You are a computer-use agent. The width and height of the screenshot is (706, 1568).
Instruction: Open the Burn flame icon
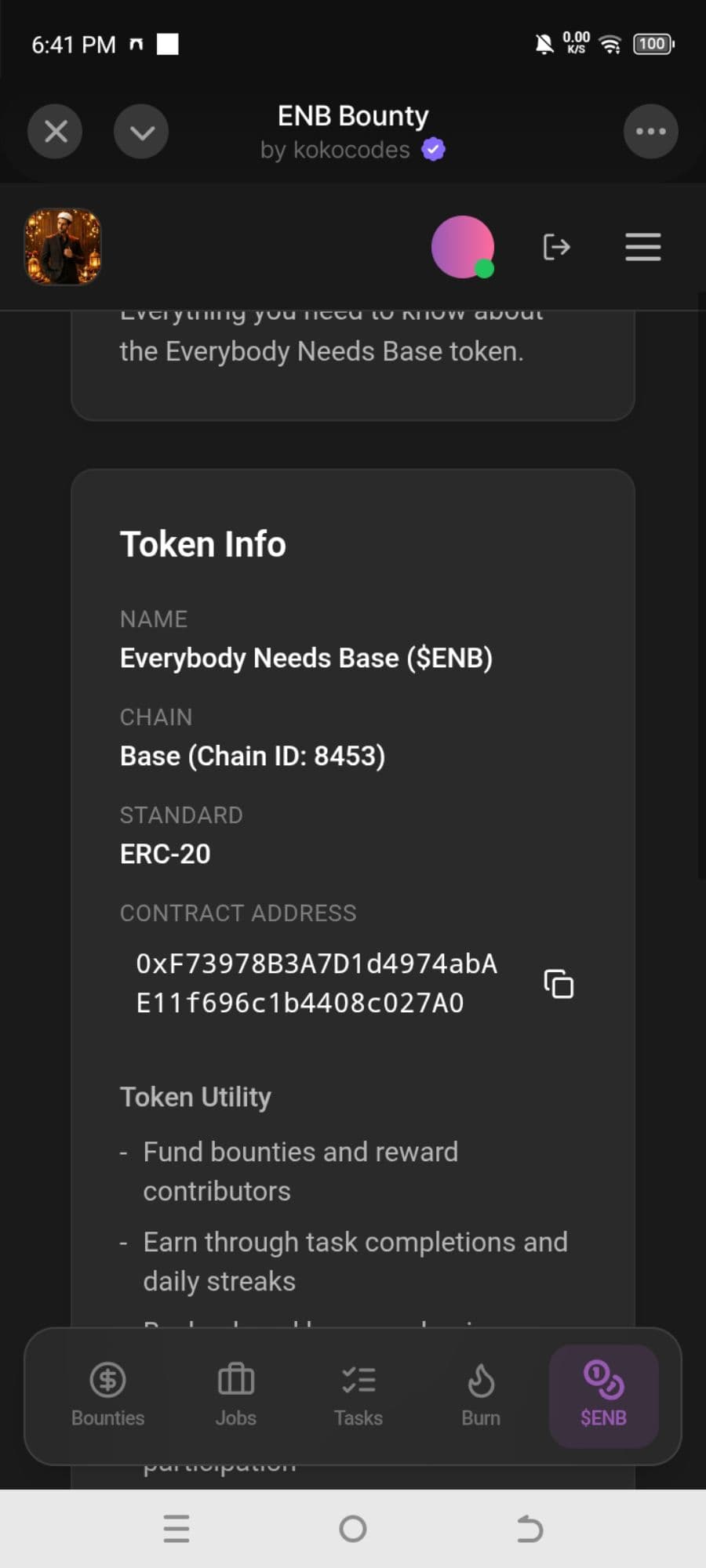pos(480,1380)
